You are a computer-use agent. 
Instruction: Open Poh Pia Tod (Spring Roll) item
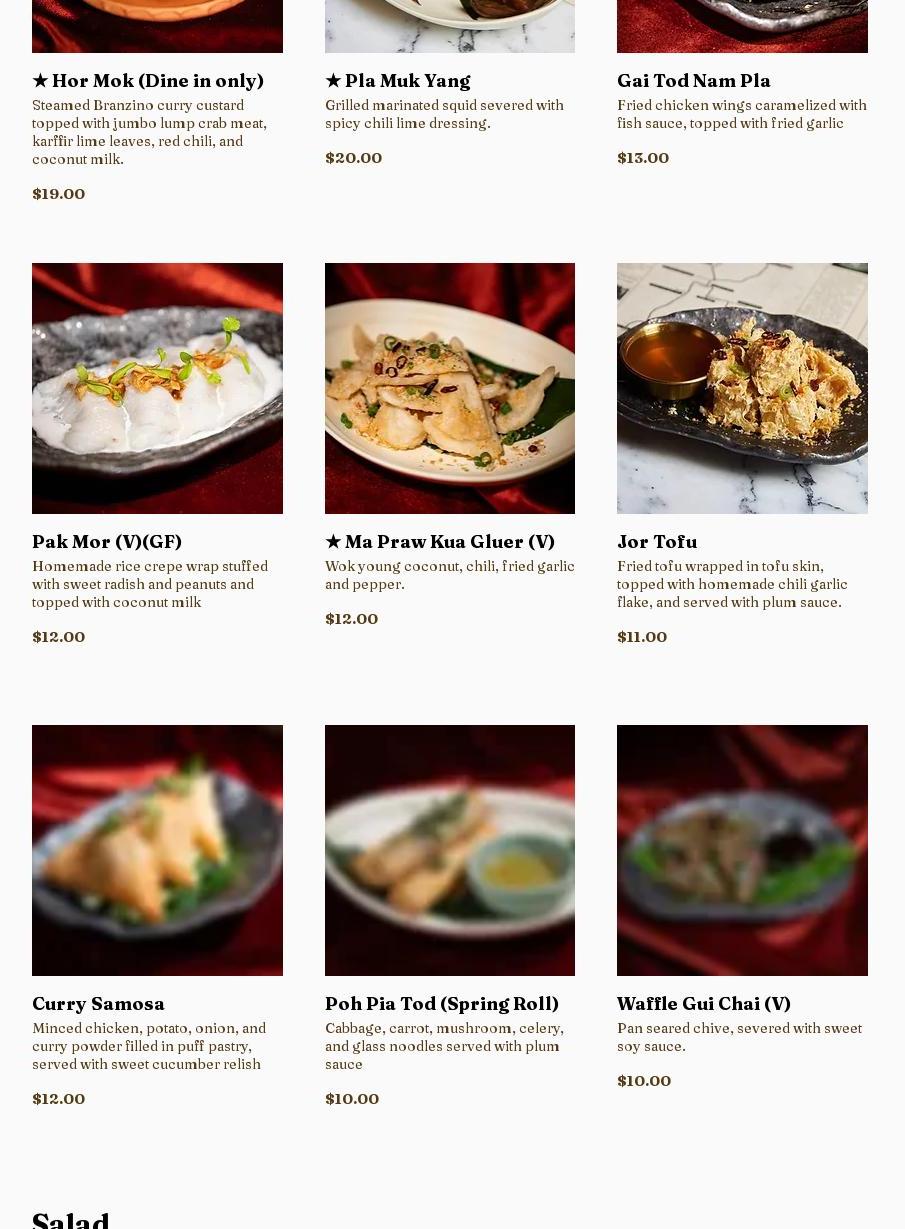(441, 1003)
